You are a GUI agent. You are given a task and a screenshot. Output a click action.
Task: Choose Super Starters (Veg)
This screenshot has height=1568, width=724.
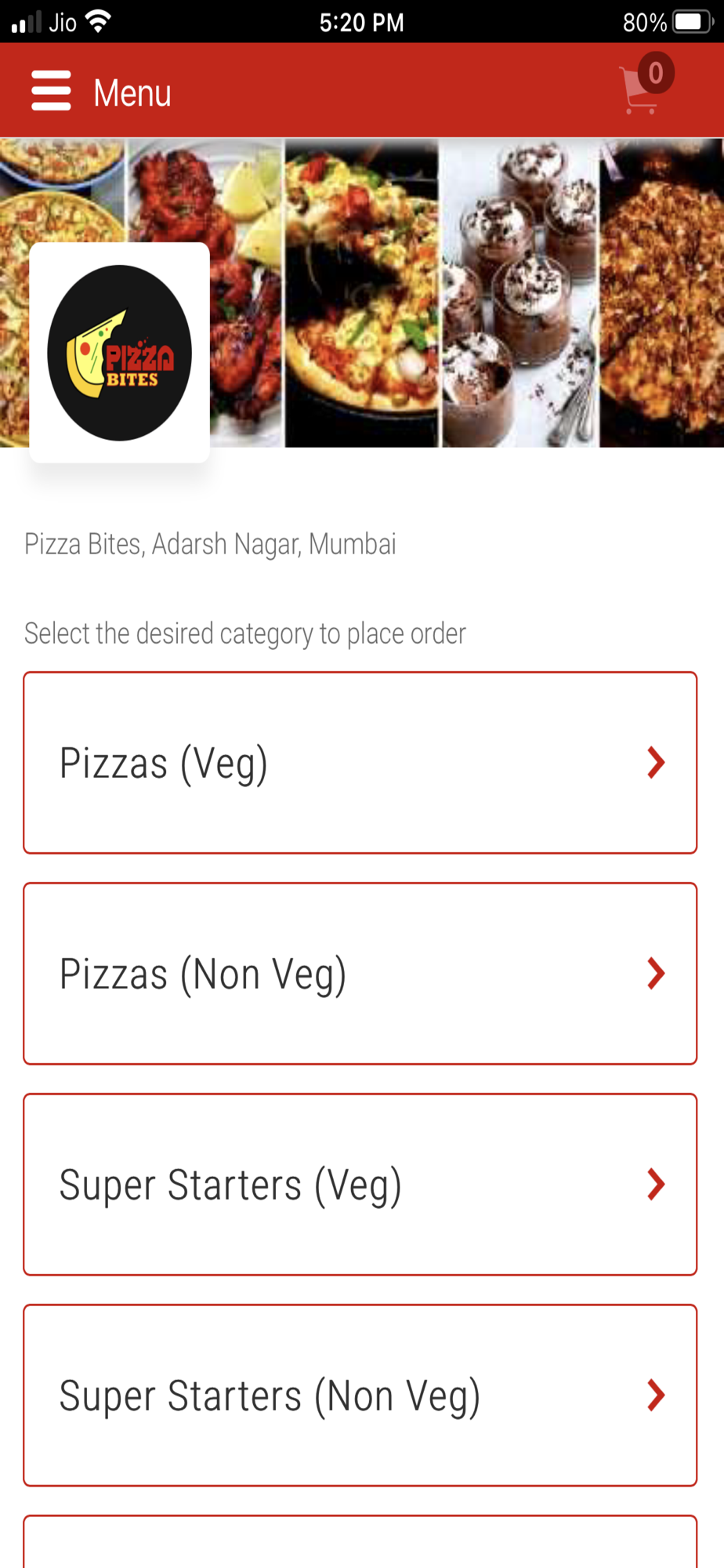(360, 1184)
